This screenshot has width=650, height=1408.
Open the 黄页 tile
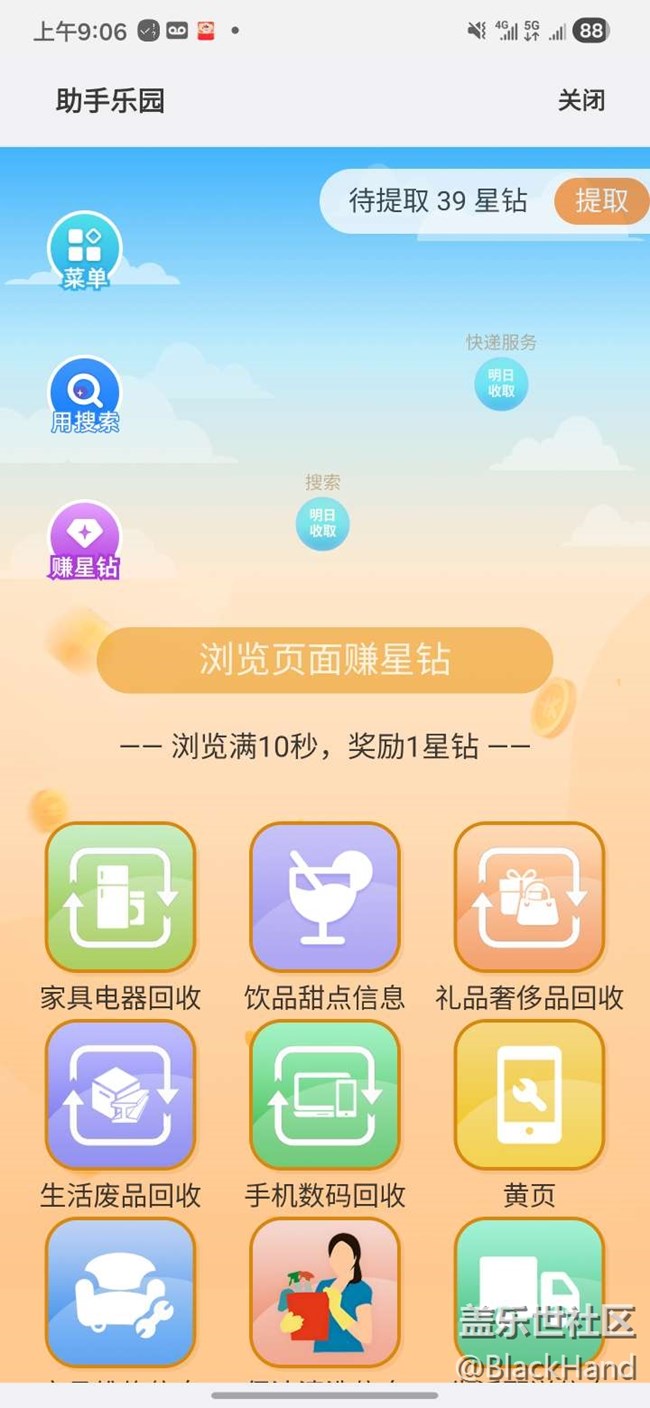529,1095
